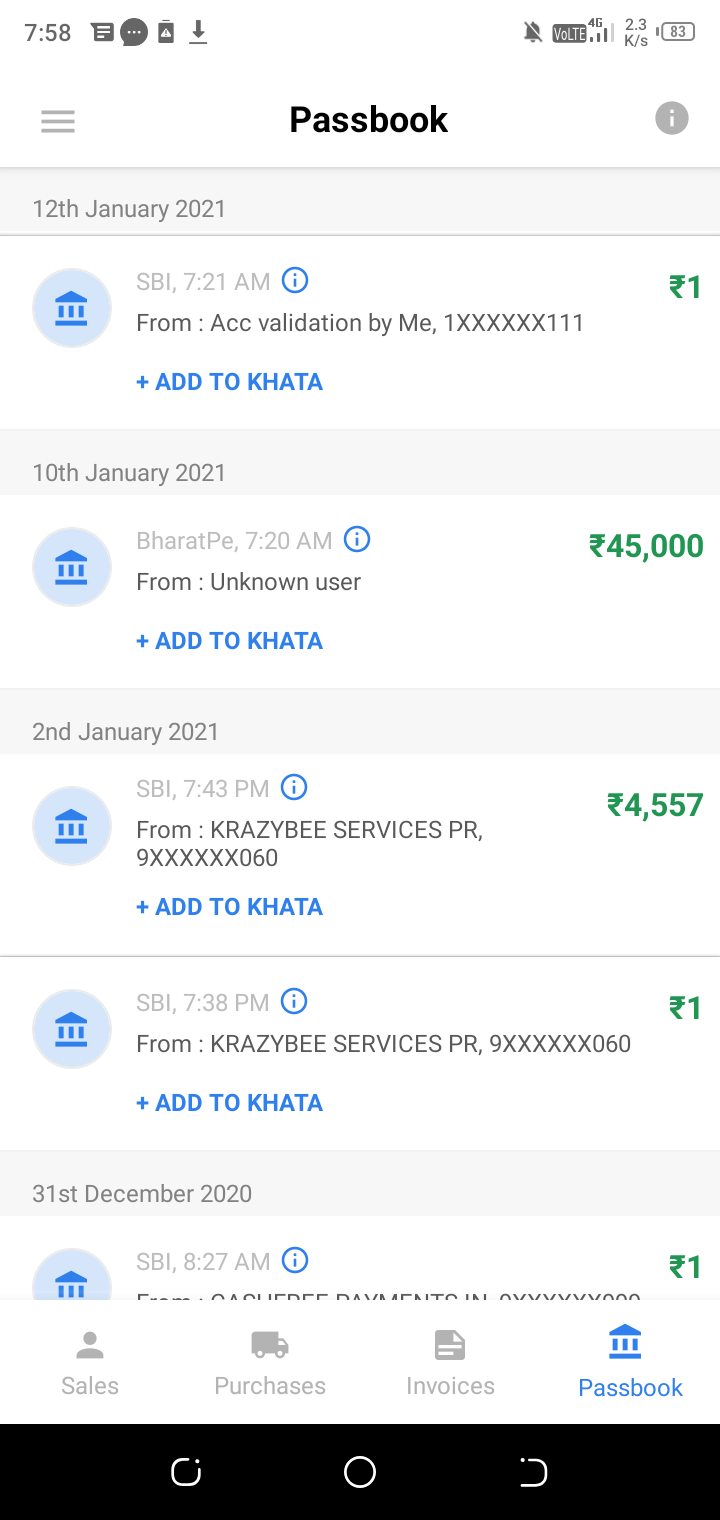720x1520 pixels.
Task: Open info icon for SBI 7:43 PM entry
Action: coord(294,787)
